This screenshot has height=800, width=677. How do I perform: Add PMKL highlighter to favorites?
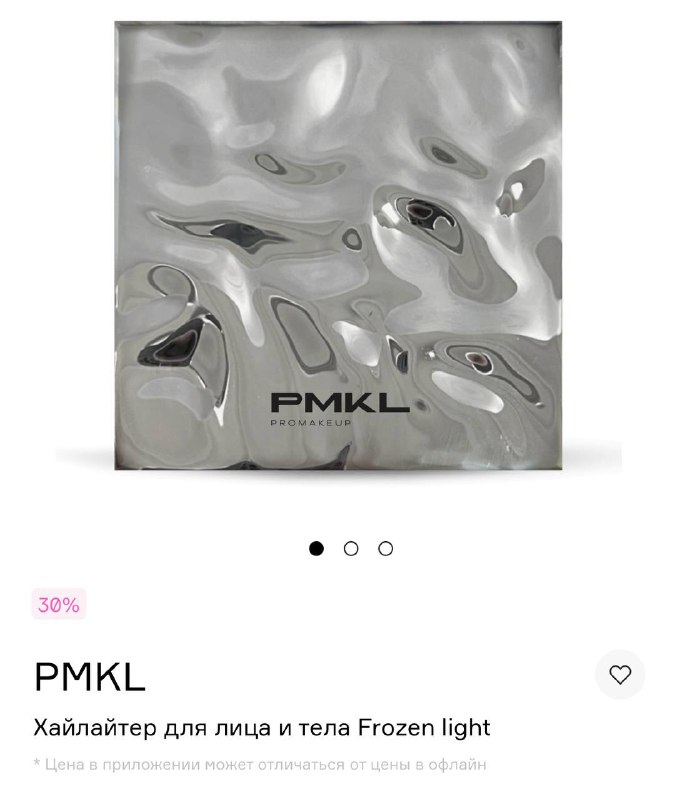click(x=620, y=675)
